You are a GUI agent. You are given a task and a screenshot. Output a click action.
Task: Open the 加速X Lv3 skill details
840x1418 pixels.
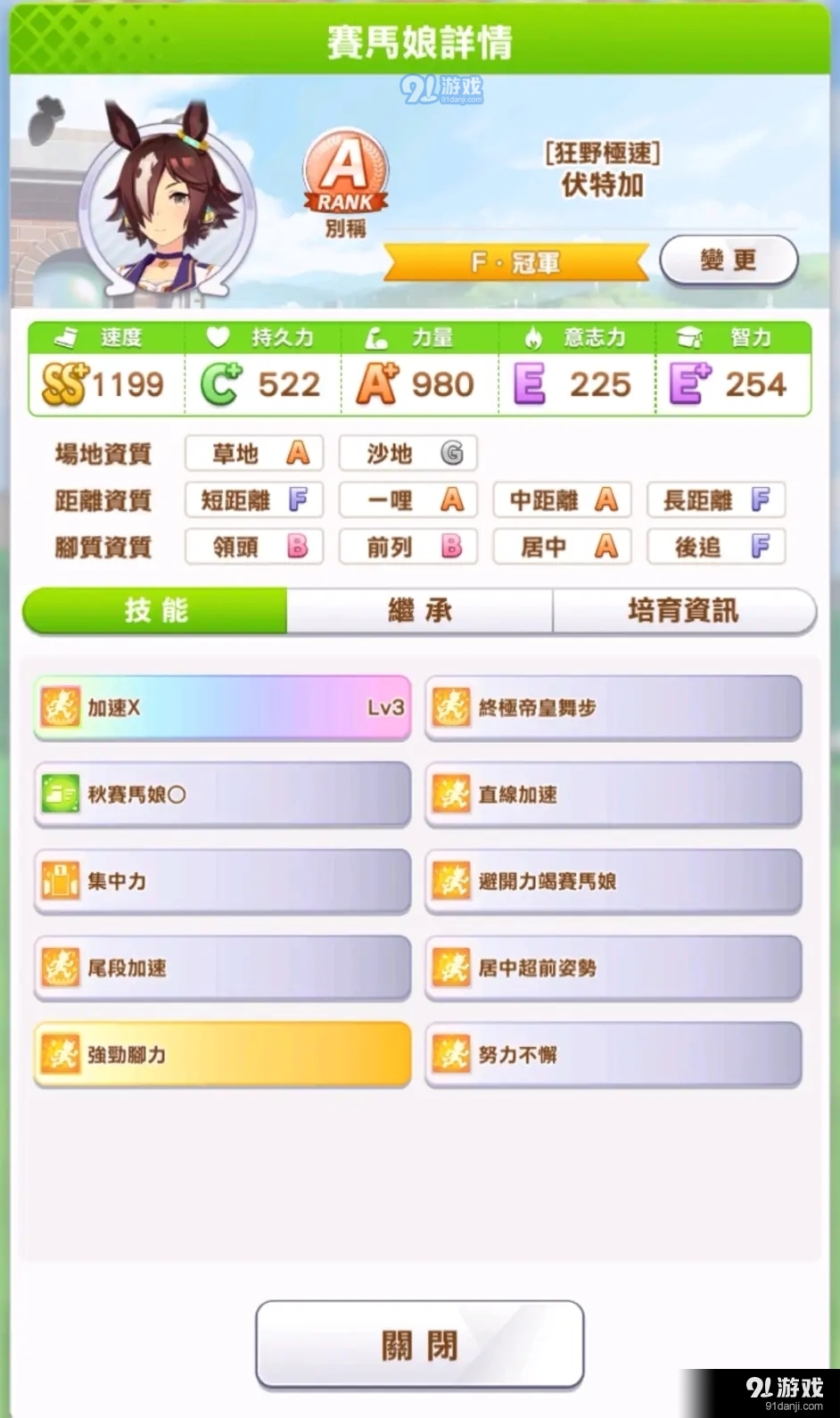[x=222, y=708]
